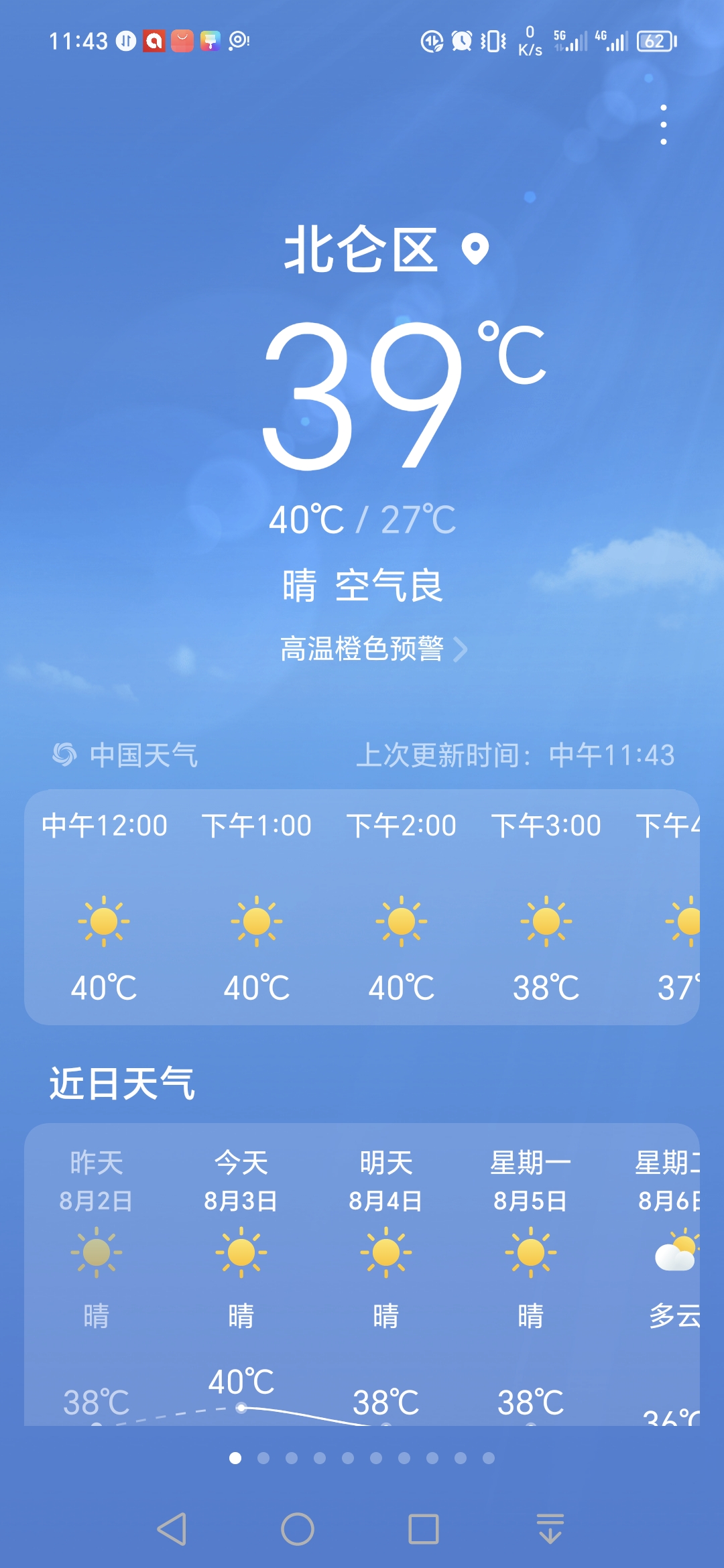Open the 高温橙色预警 heat warning details
Screen dimensions: 724x1568
[x=373, y=649]
